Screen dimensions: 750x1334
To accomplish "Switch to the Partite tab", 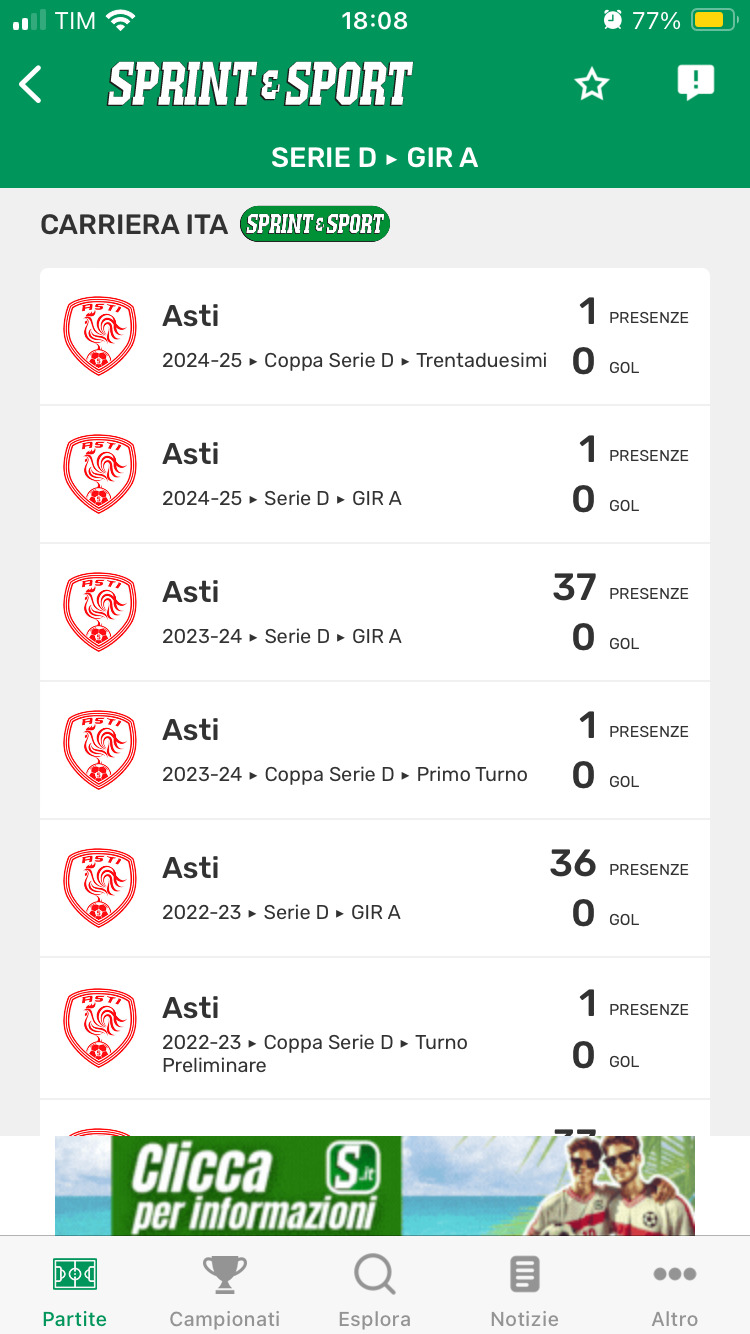I will tap(75, 1291).
